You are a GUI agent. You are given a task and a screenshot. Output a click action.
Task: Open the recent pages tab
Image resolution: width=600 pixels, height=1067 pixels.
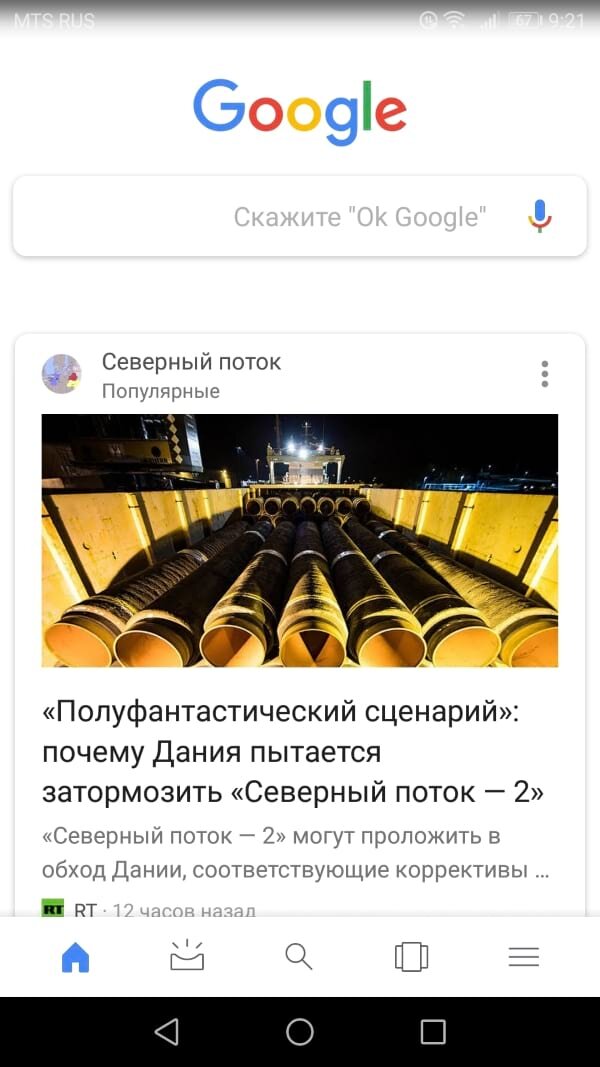[411, 957]
